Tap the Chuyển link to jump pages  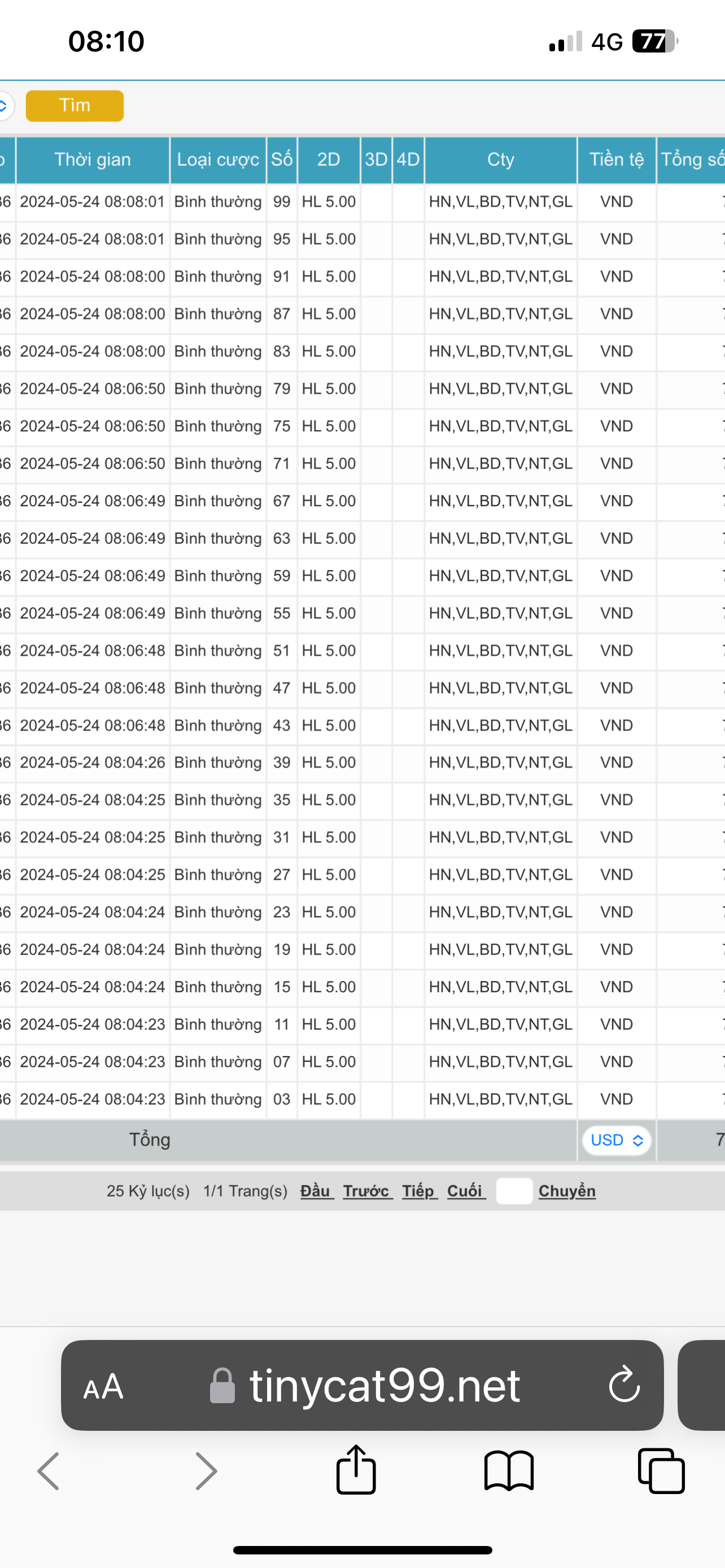coord(567,1190)
